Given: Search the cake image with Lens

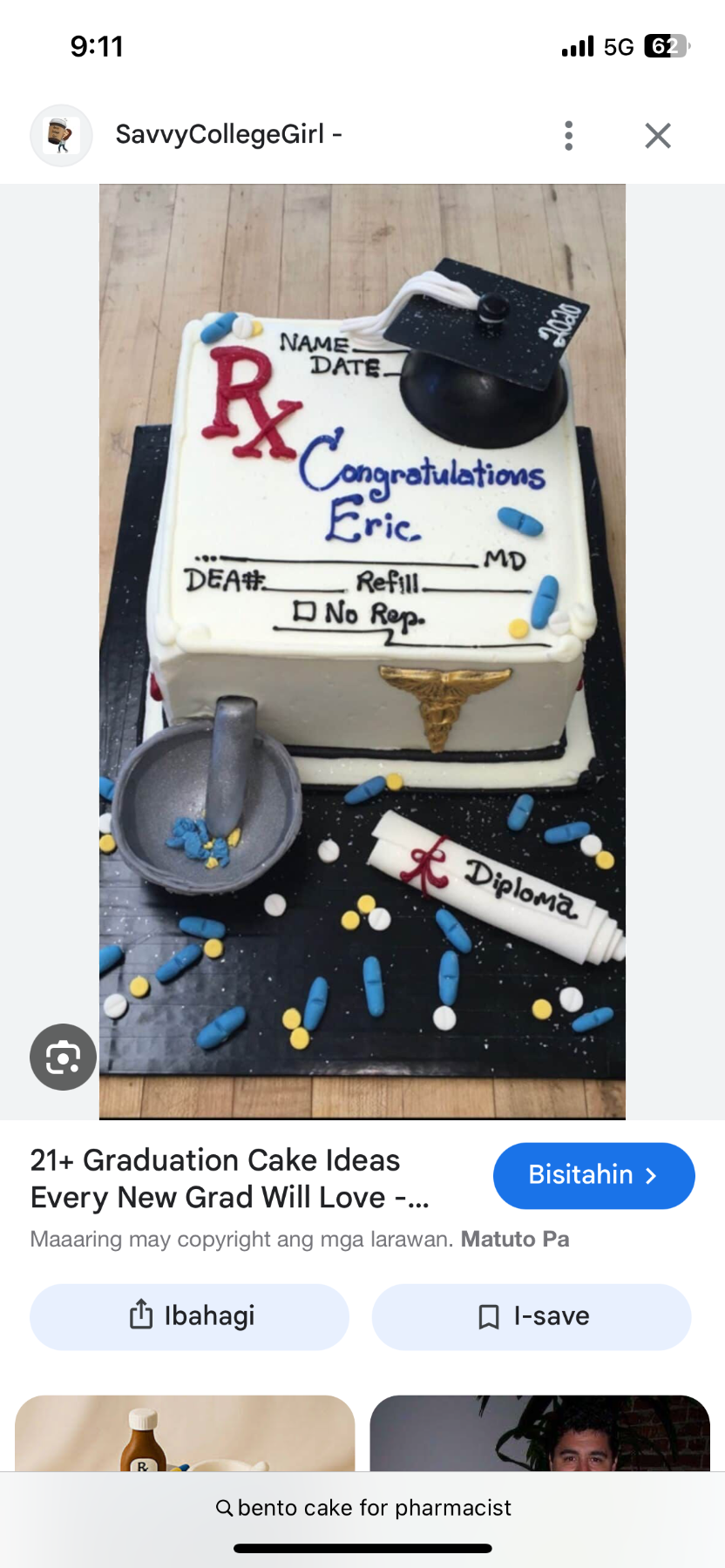Looking at the screenshot, I should coord(63,1057).
